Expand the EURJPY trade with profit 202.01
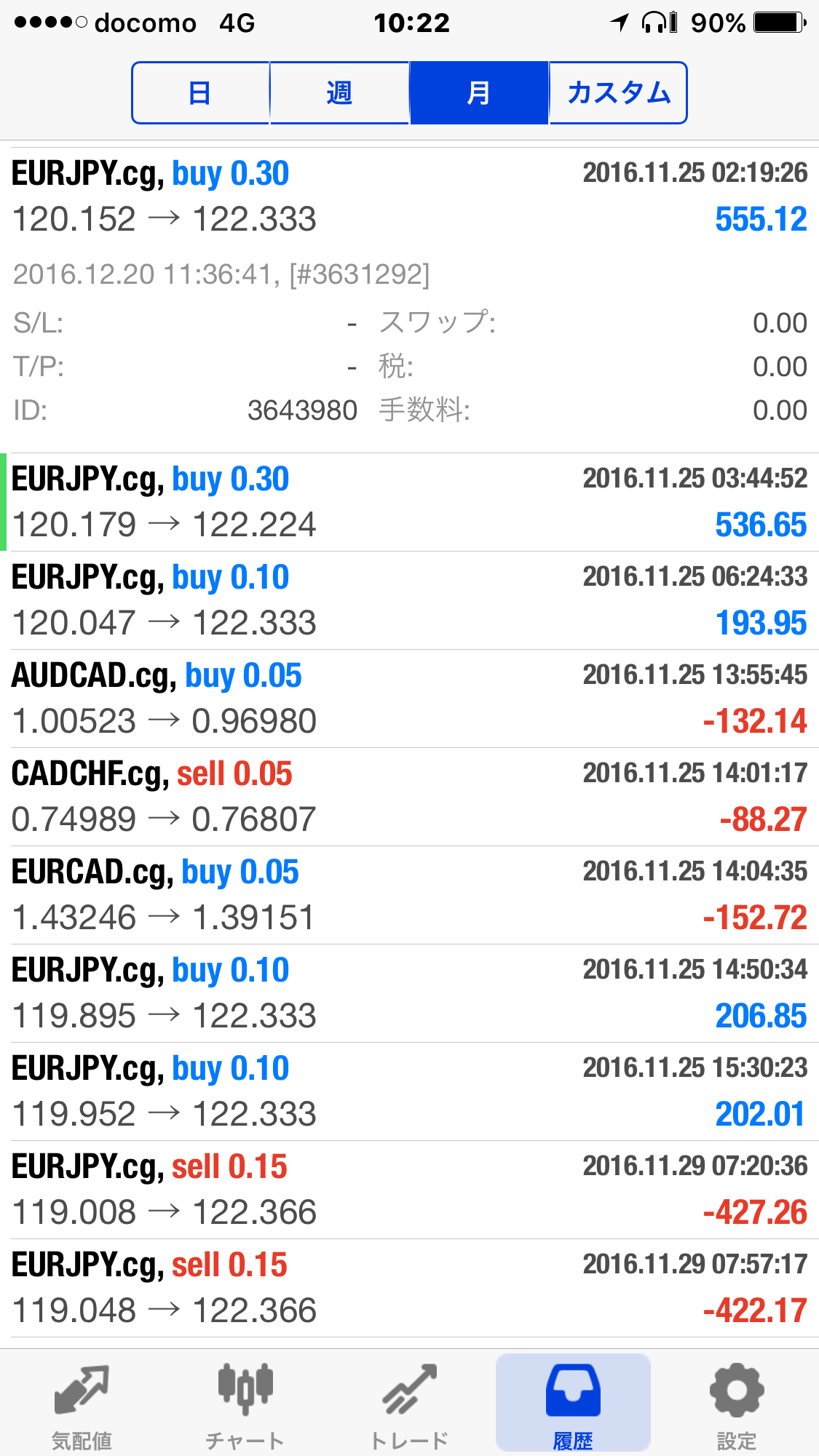The height and width of the screenshot is (1456, 819). [409, 1091]
